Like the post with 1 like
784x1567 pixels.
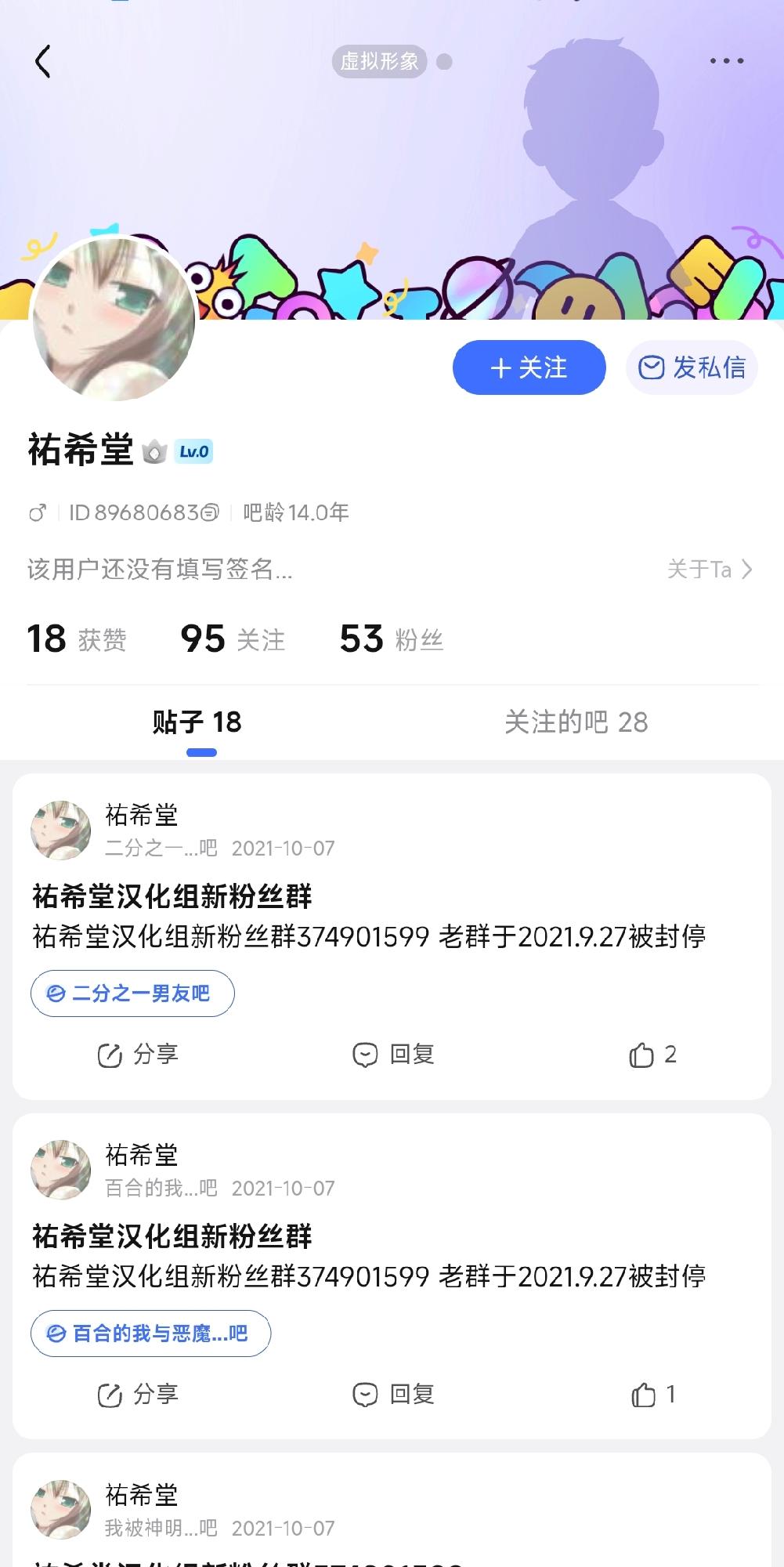pos(652,1395)
